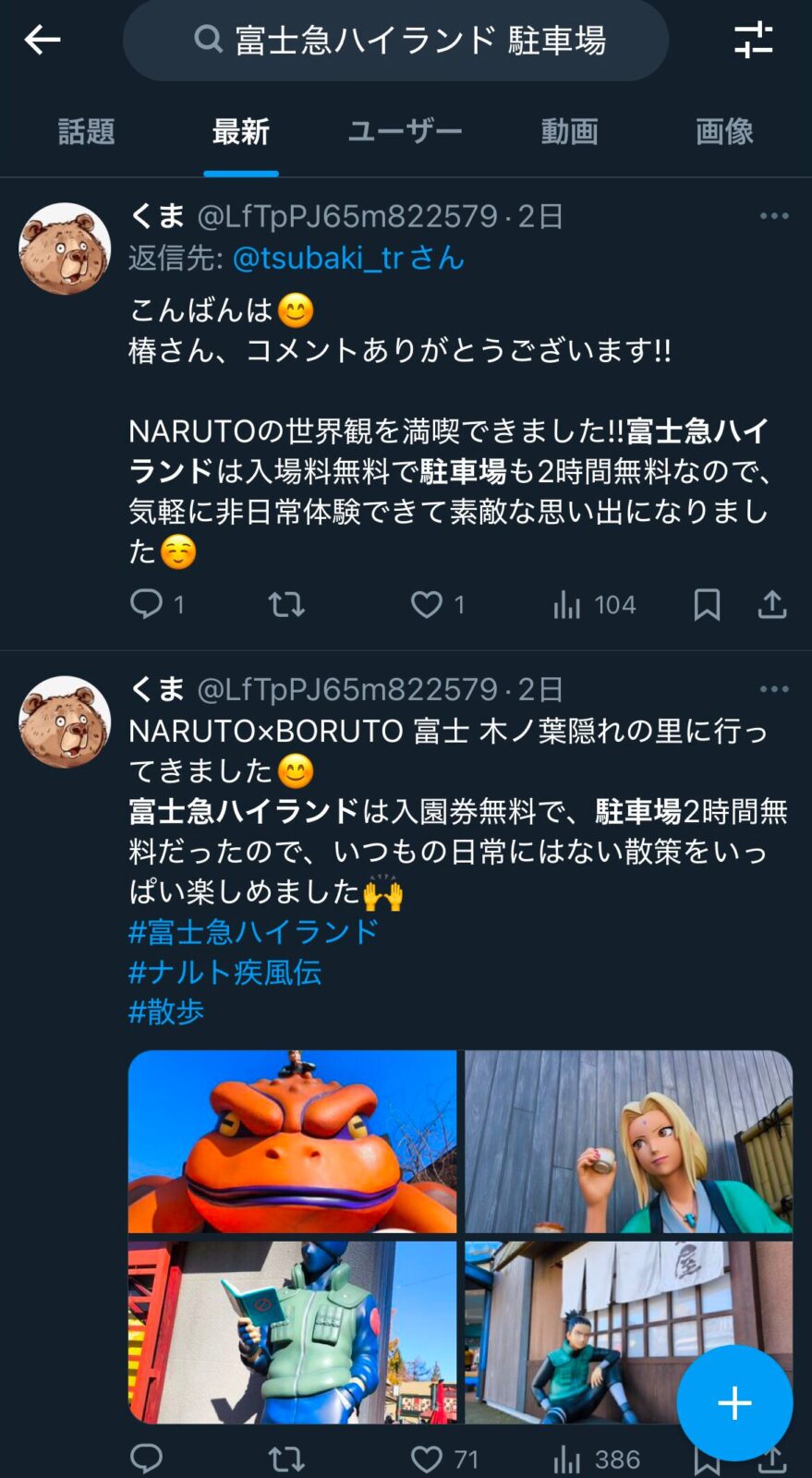
Task: Tap the search field 富士急ハイランド 駐車場
Action: [x=397, y=41]
